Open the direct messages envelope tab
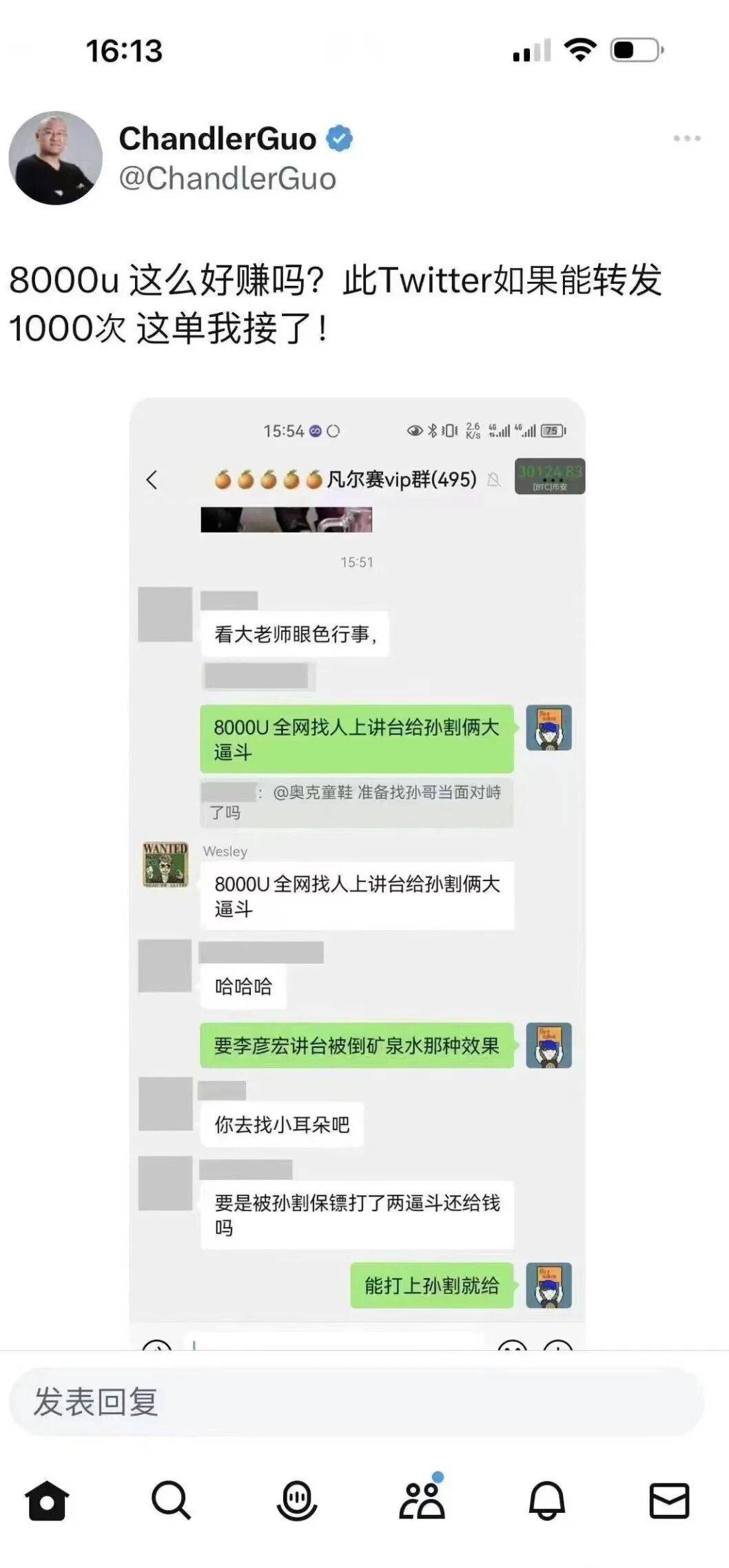 click(x=669, y=1500)
